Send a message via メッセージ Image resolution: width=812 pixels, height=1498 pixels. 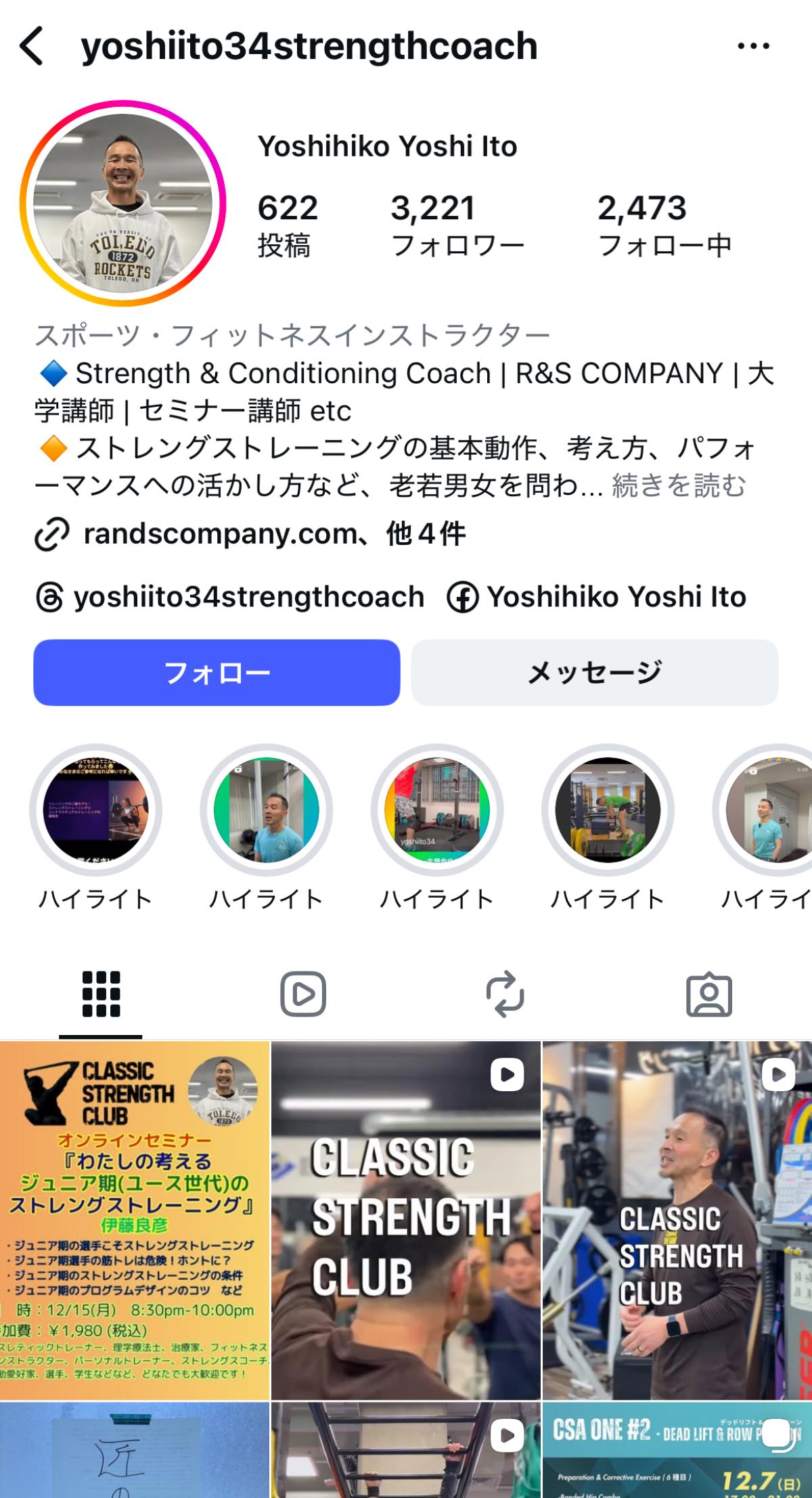click(x=594, y=672)
